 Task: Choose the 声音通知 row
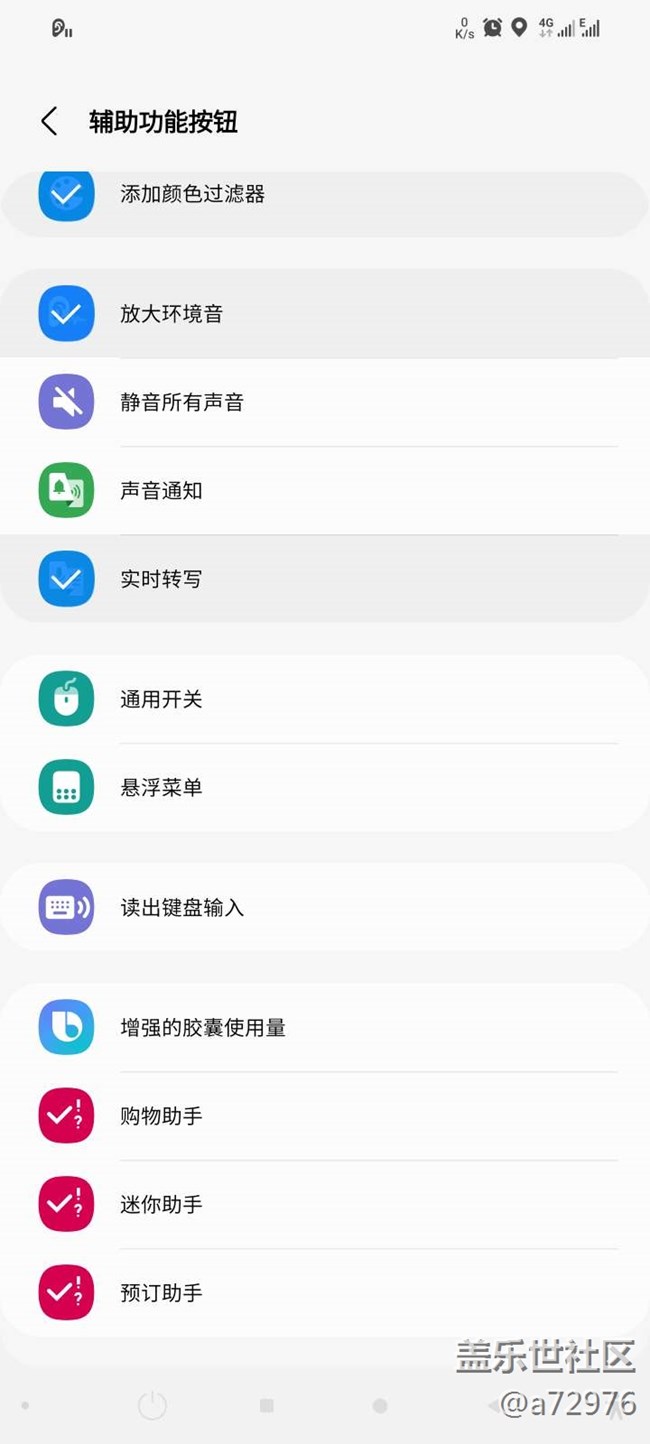pos(325,491)
